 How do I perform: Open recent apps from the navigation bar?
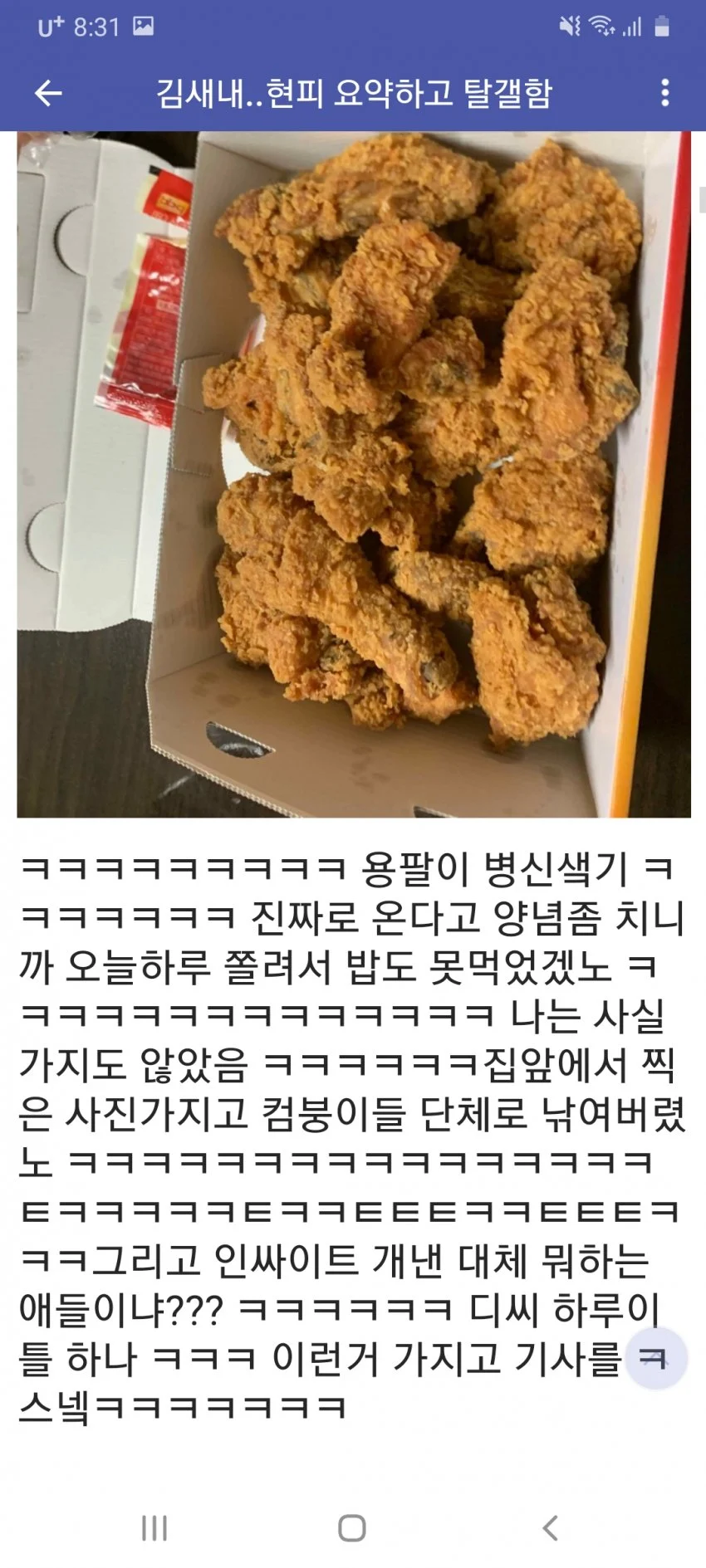pos(154,1528)
